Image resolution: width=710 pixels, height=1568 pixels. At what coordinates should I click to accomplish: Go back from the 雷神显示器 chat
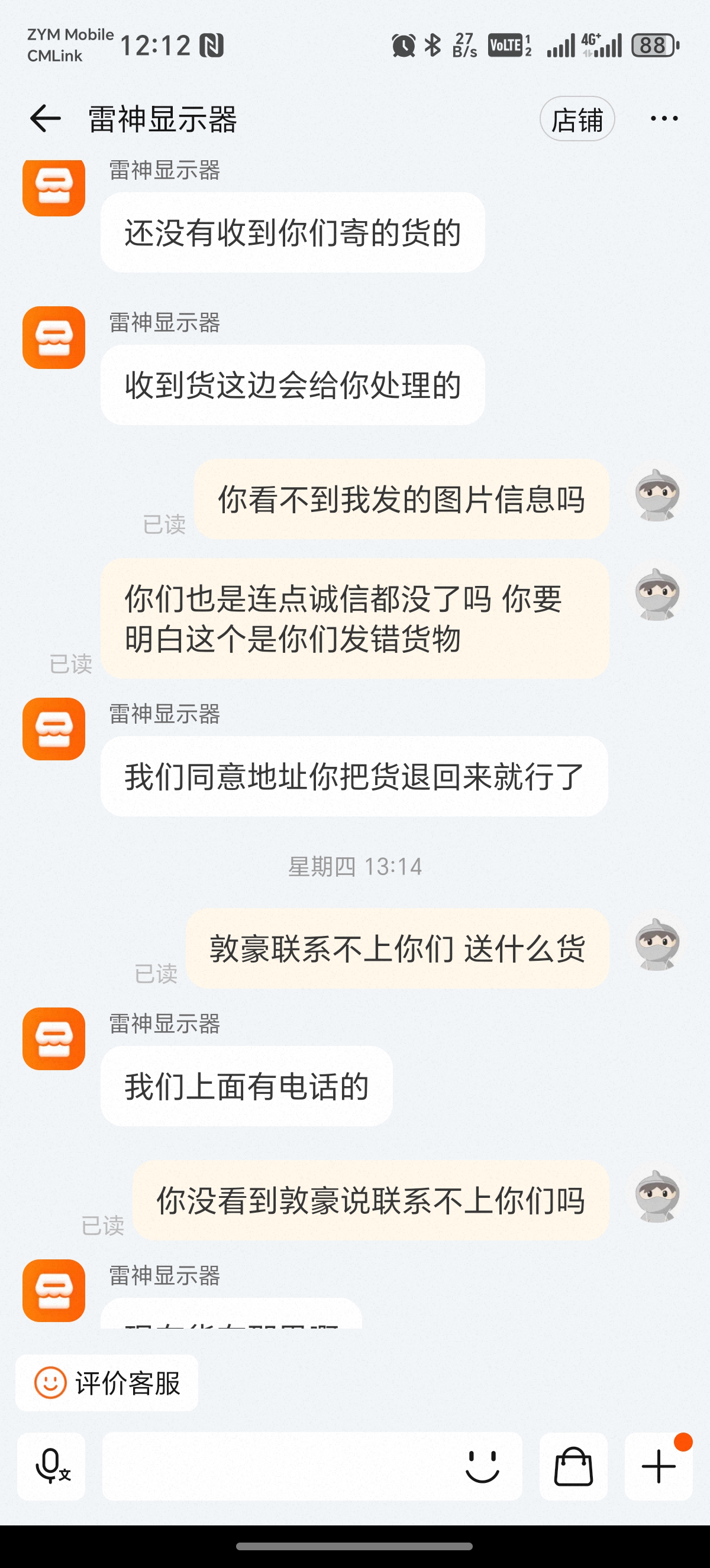click(45, 118)
